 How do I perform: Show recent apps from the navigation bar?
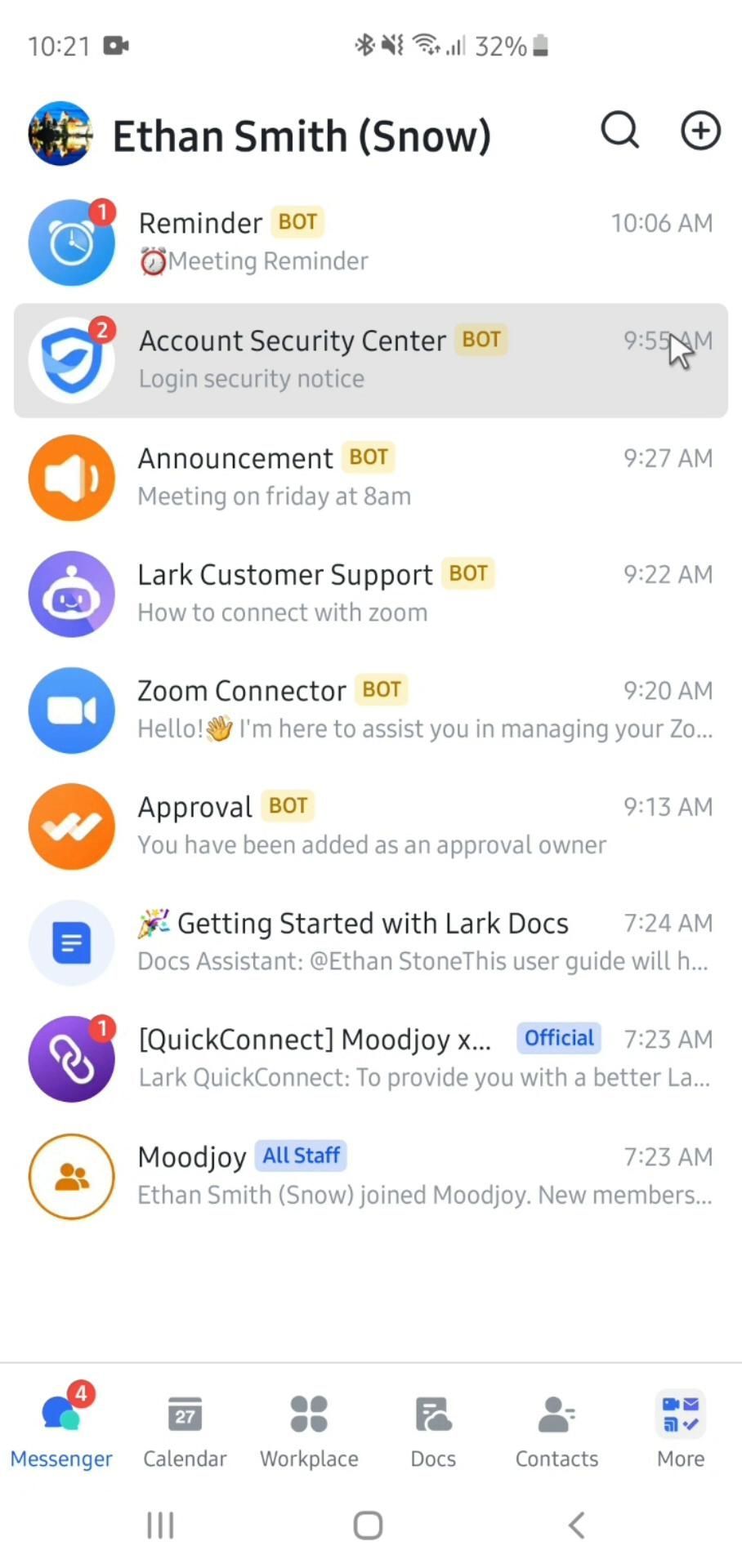click(x=160, y=1525)
